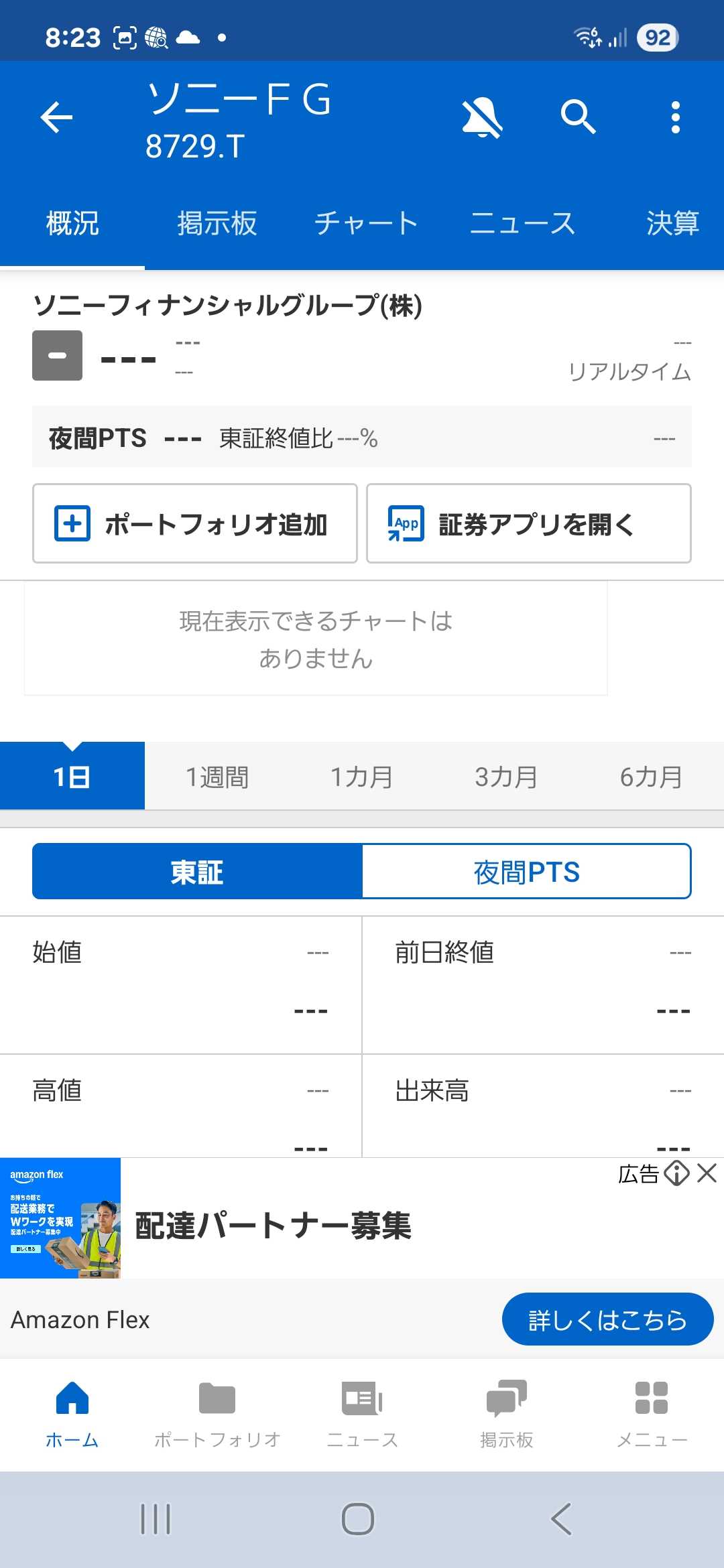Choose the 1カ月 chart range
Image resolution: width=724 pixels, height=1568 pixels.
361,777
